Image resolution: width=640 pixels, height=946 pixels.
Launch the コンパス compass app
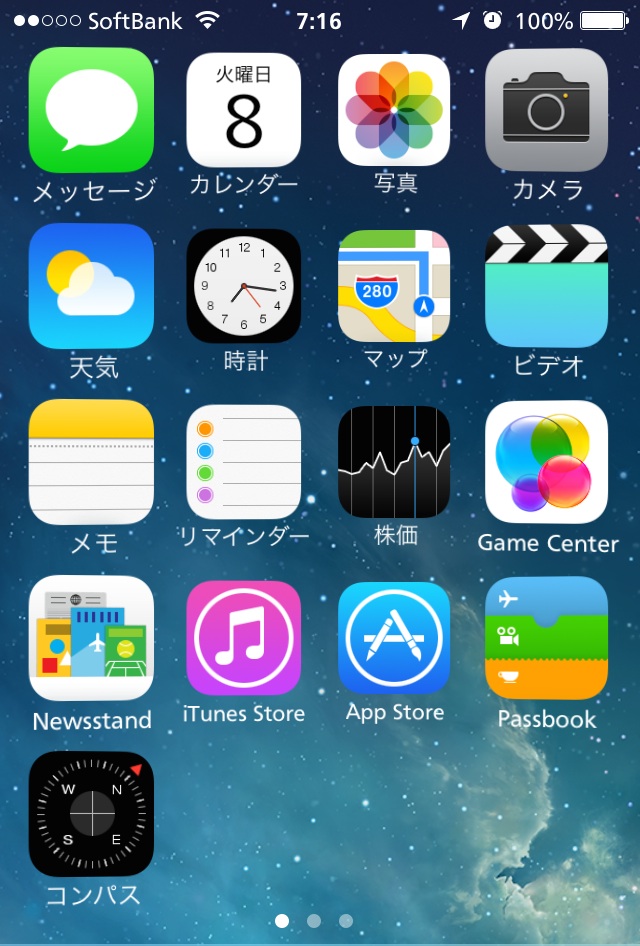click(x=91, y=813)
